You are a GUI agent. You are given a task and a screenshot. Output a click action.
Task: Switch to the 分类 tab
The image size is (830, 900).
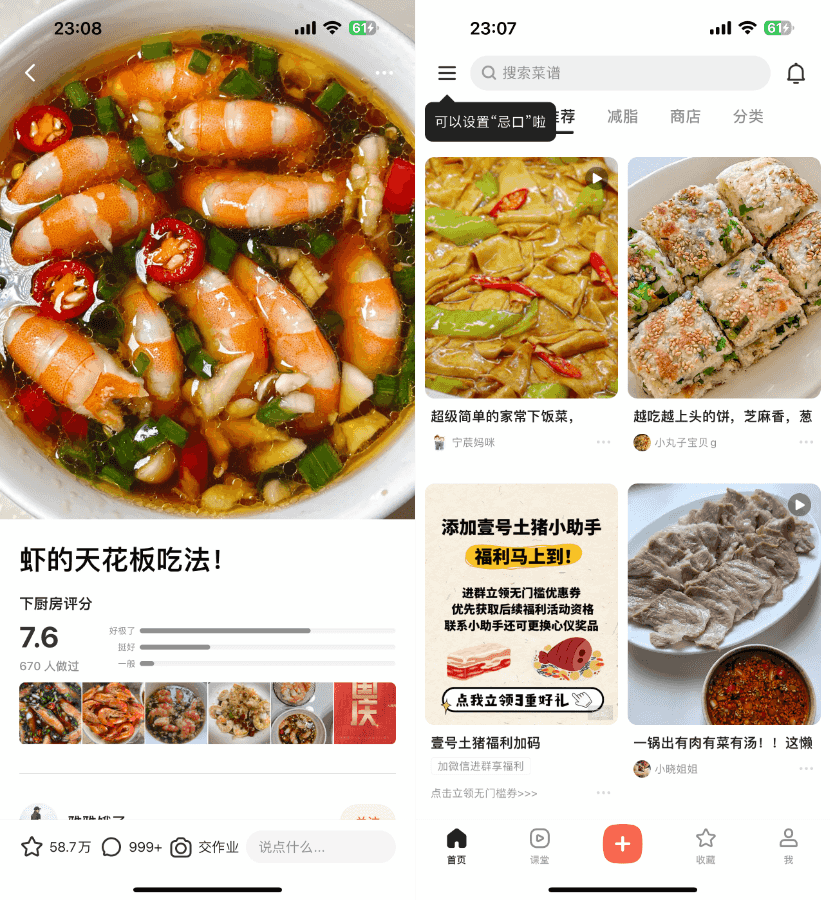tap(748, 117)
